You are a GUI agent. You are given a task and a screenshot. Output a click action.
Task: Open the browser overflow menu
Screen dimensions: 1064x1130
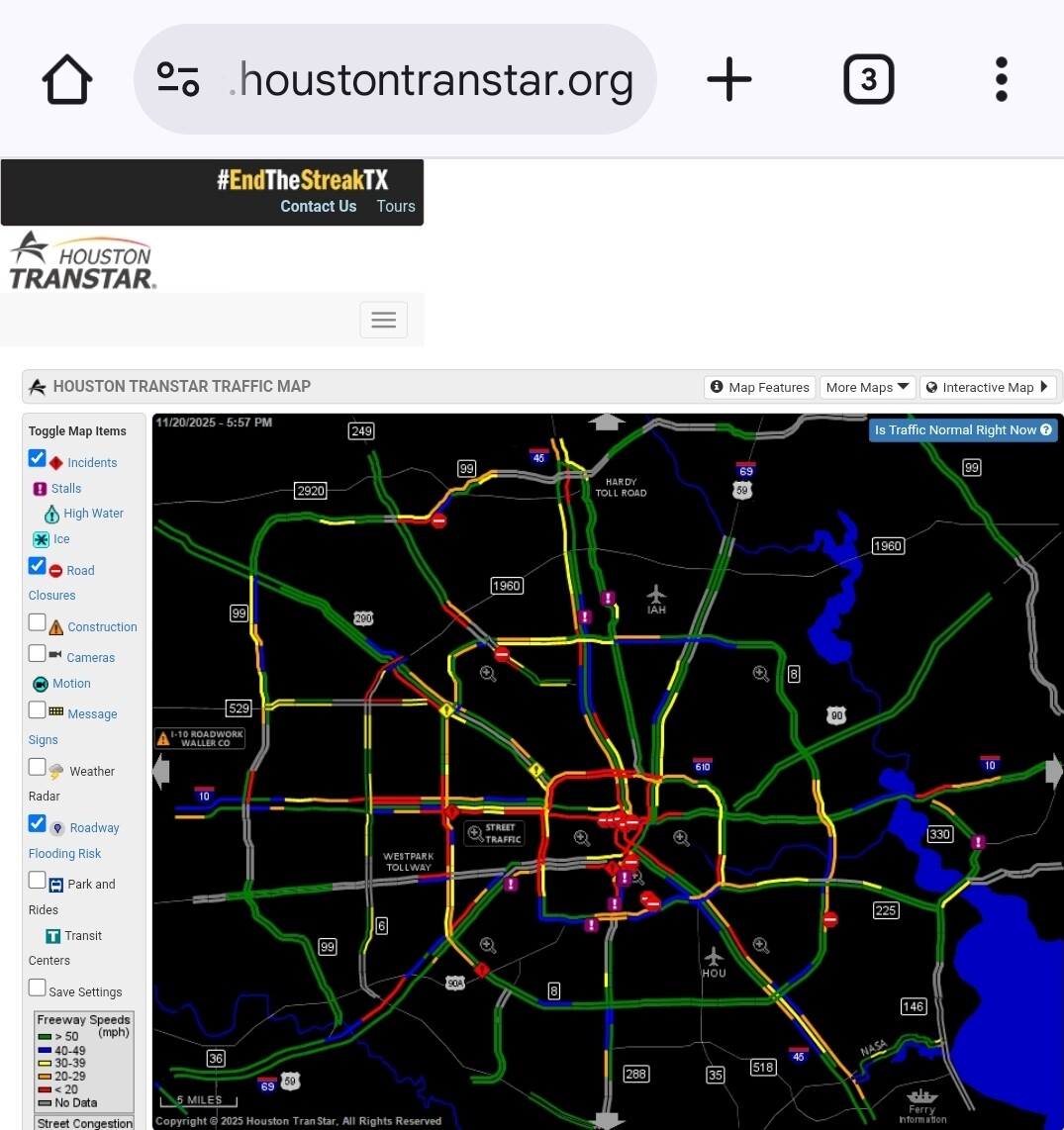pyautogui.click(x=1001, y=80)
